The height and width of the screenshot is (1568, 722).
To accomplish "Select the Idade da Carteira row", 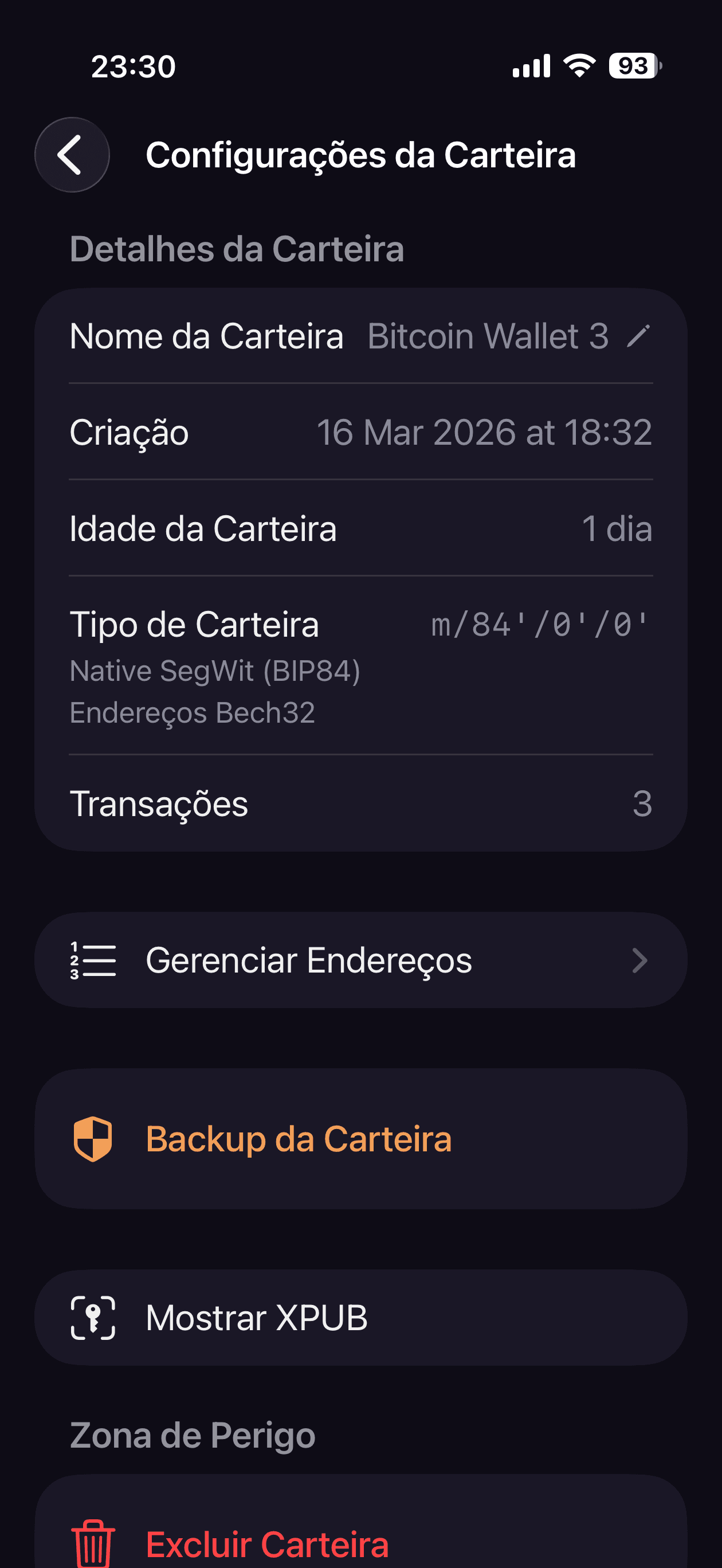I will pyautogui.click(x=361, y=528).
